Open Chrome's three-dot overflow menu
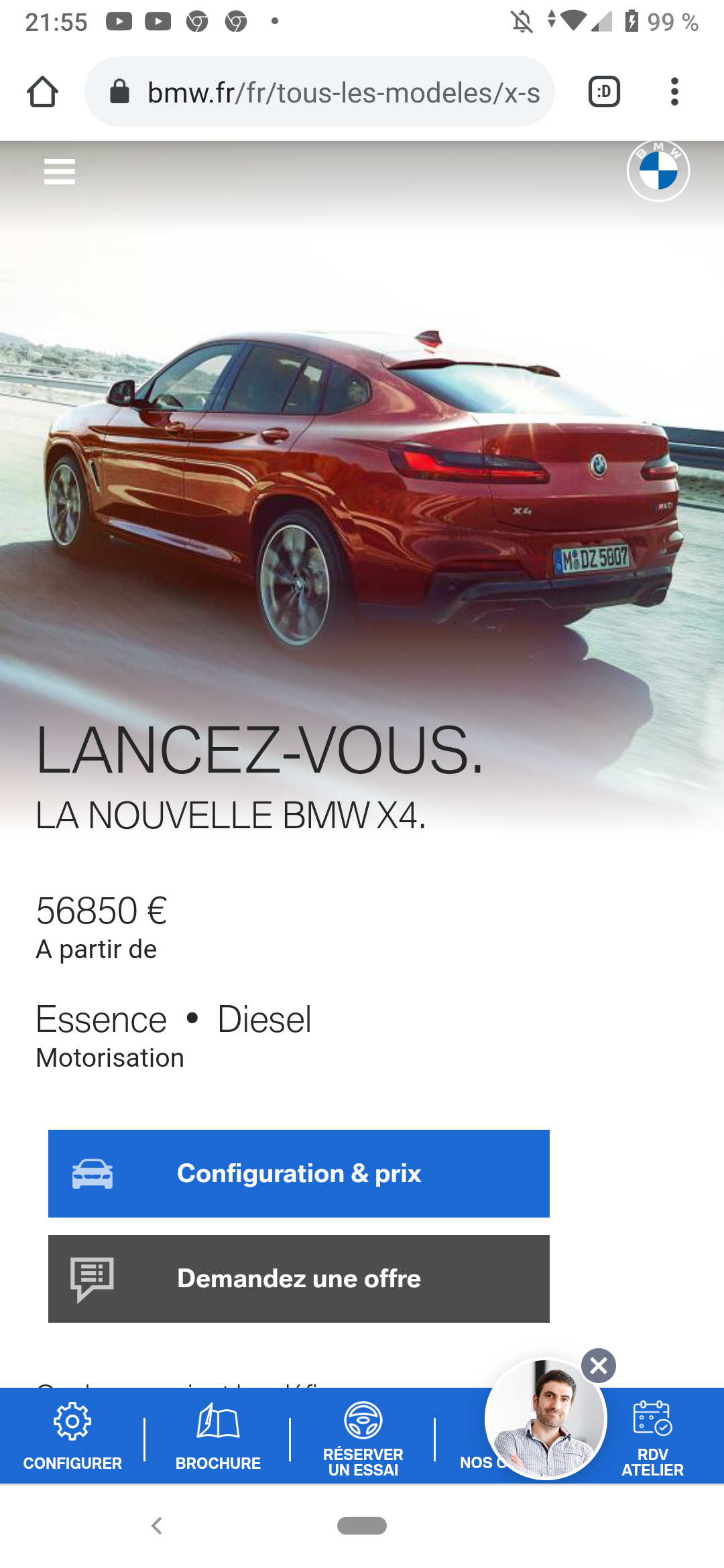 click(674, 92)
